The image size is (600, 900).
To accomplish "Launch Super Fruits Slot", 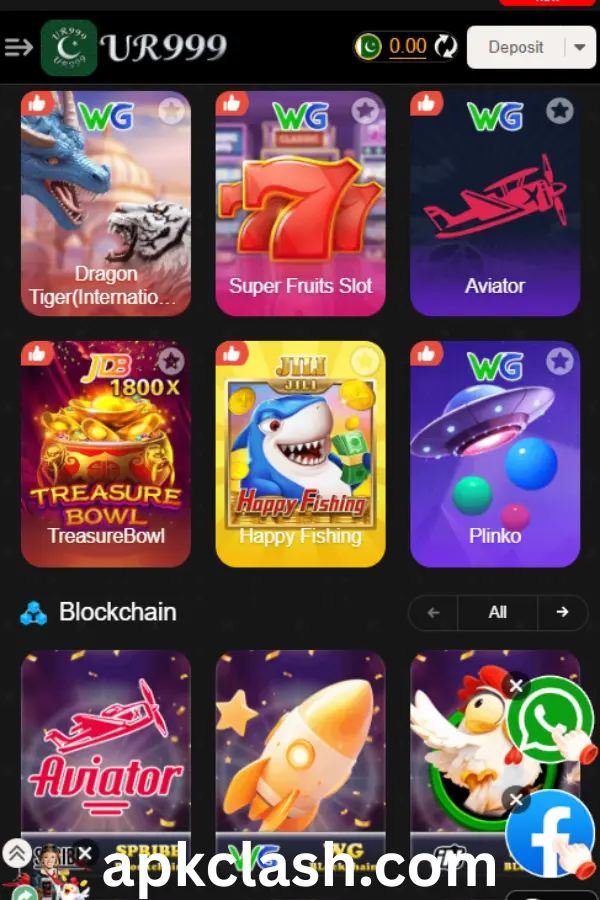I will pyautogui.click(x=300, y=204).
